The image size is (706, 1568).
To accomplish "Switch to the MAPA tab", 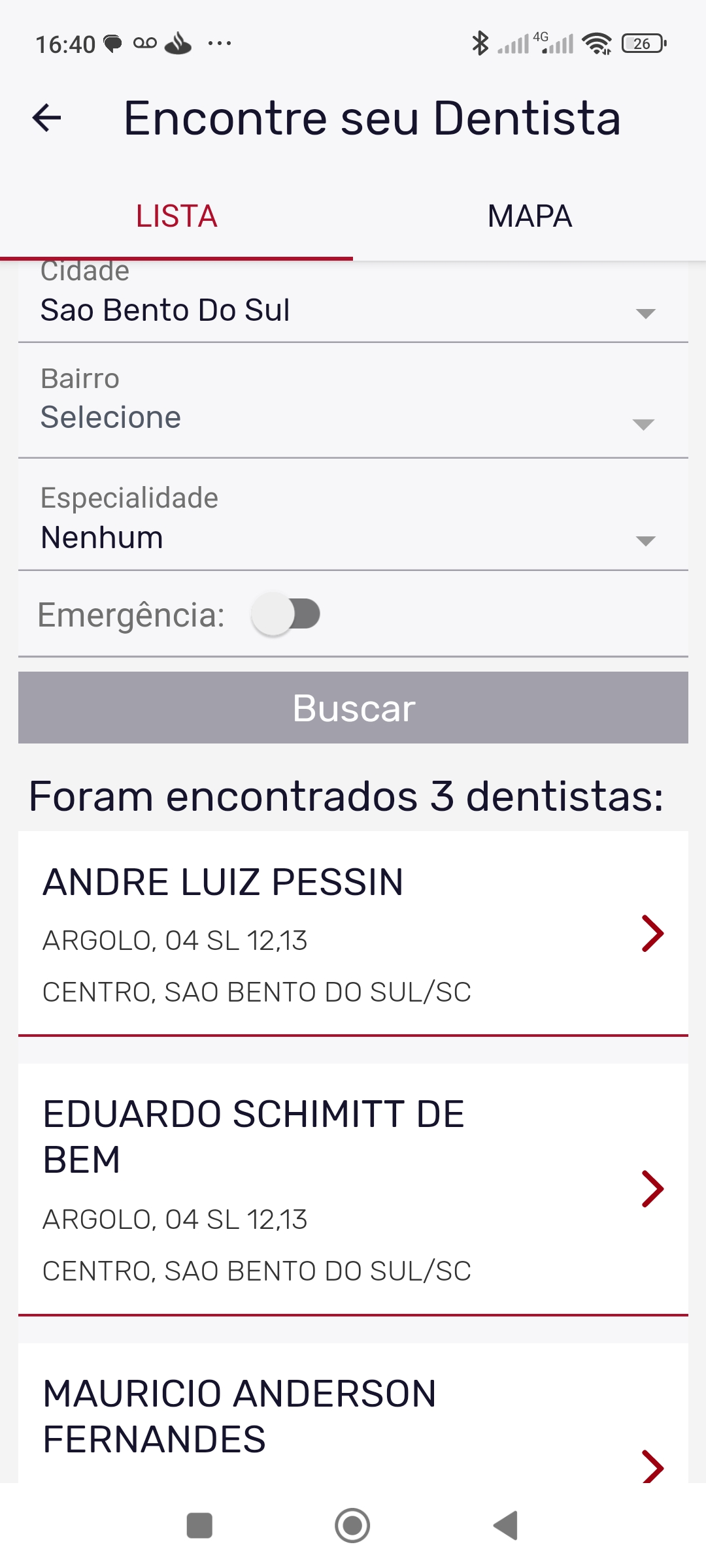I will point(529,216).
